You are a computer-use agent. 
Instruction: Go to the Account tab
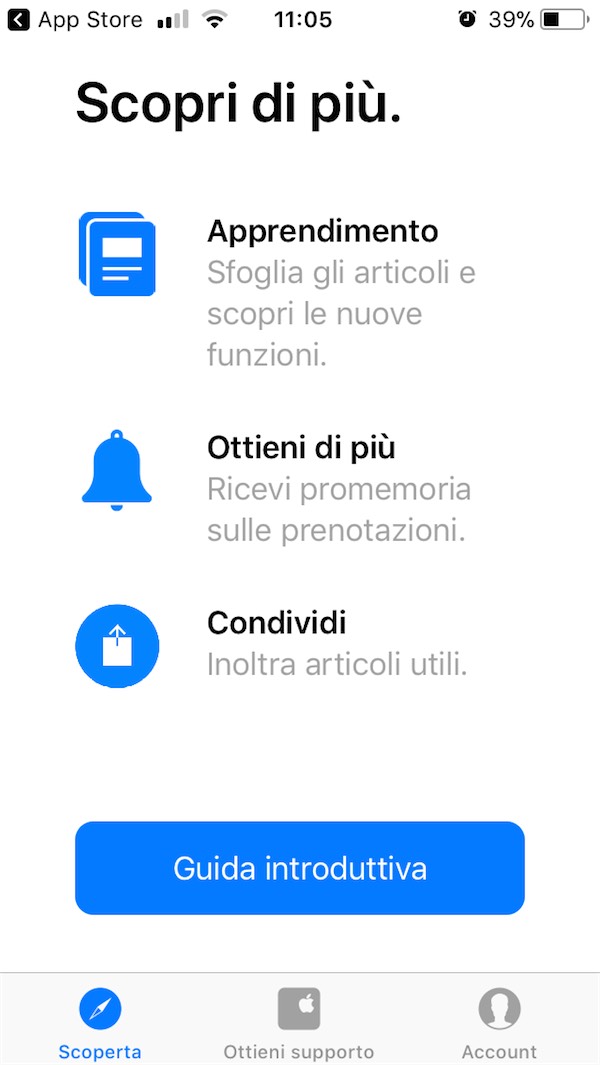pos(499,1022)
